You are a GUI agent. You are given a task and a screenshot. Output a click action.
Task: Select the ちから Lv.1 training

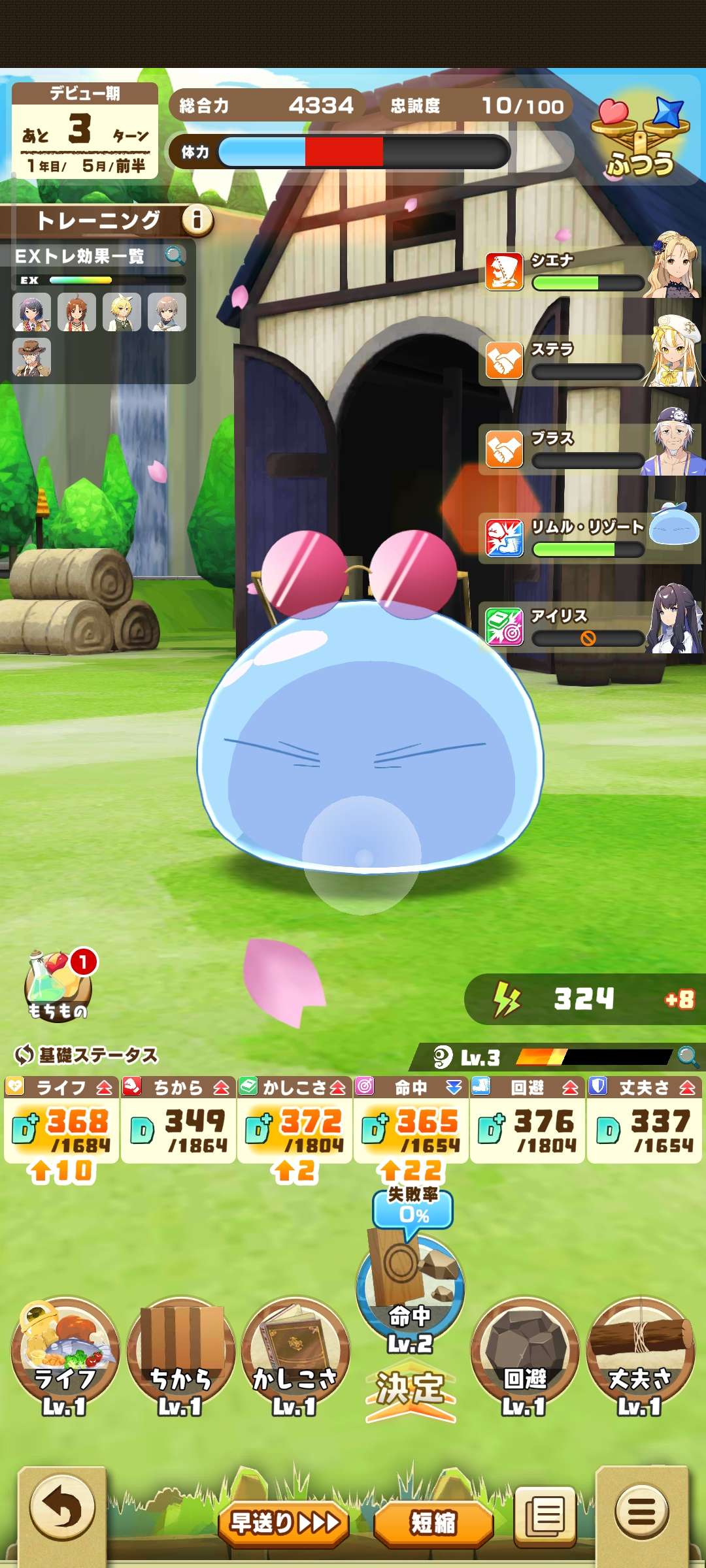click(180, 1354)
